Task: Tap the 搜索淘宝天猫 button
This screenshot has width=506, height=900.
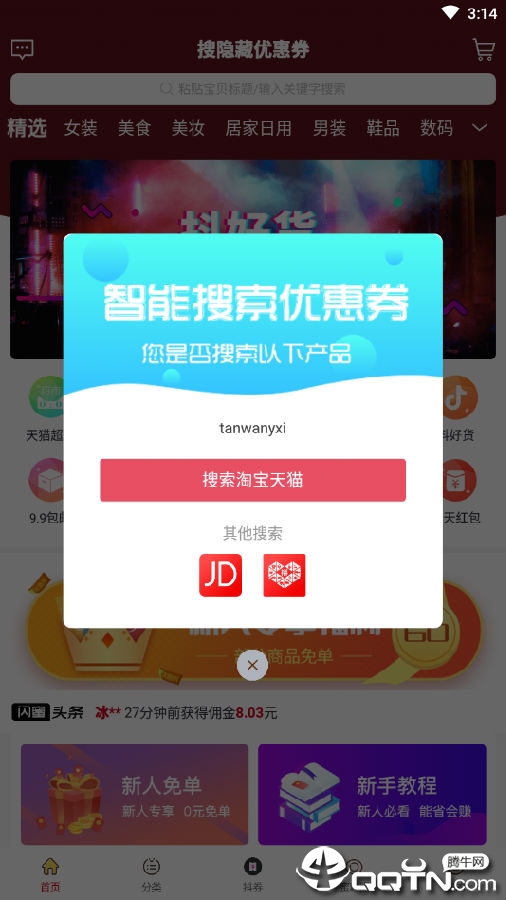Action: [253, 480]
